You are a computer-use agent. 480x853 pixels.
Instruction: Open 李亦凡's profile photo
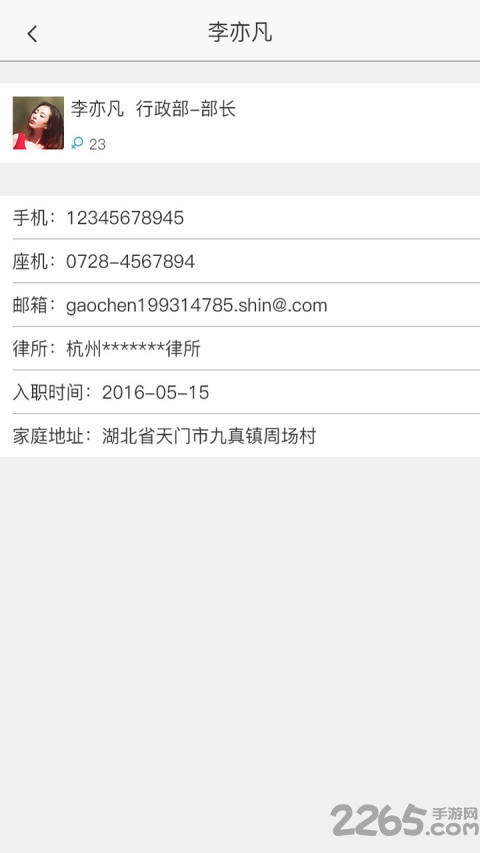tap(38, 123)
